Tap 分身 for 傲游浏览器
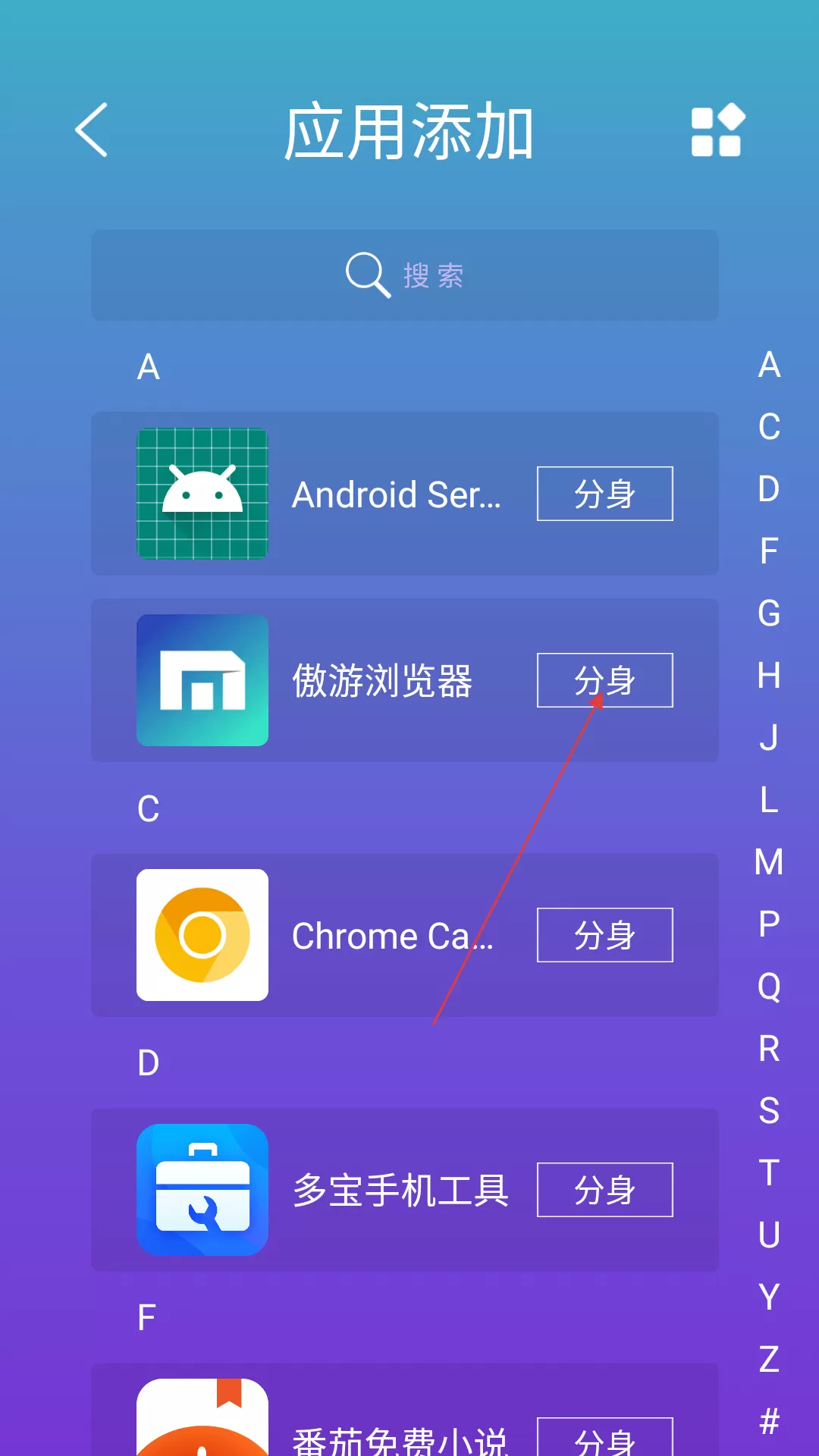The height and width of the screenshot is (1456, 819). click(604, 680)
